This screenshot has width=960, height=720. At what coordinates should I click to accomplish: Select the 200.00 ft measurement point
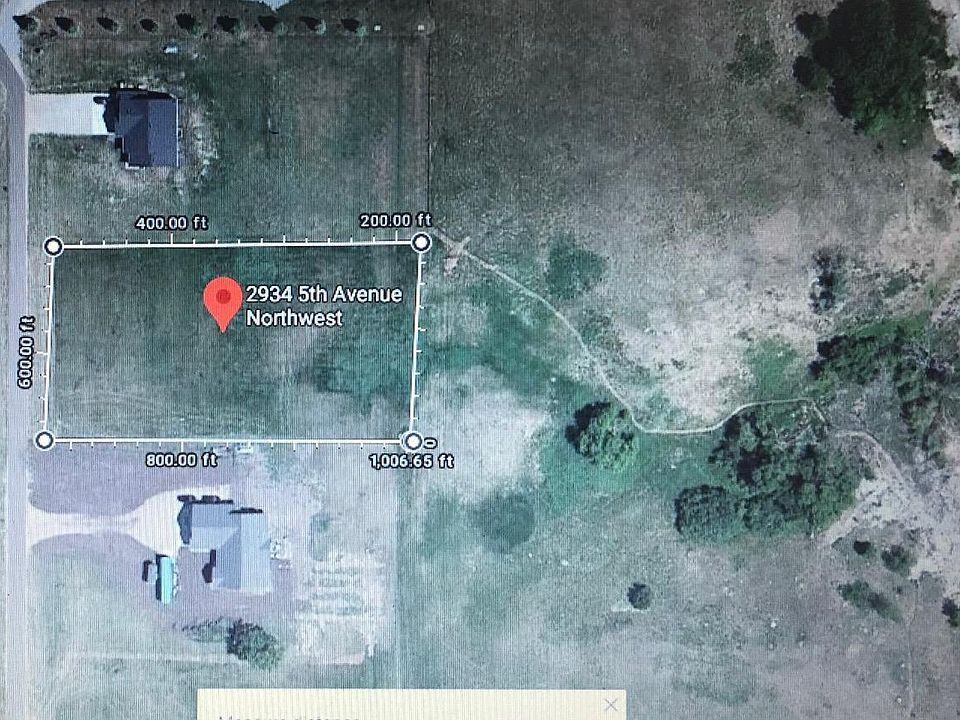(422, 242)
